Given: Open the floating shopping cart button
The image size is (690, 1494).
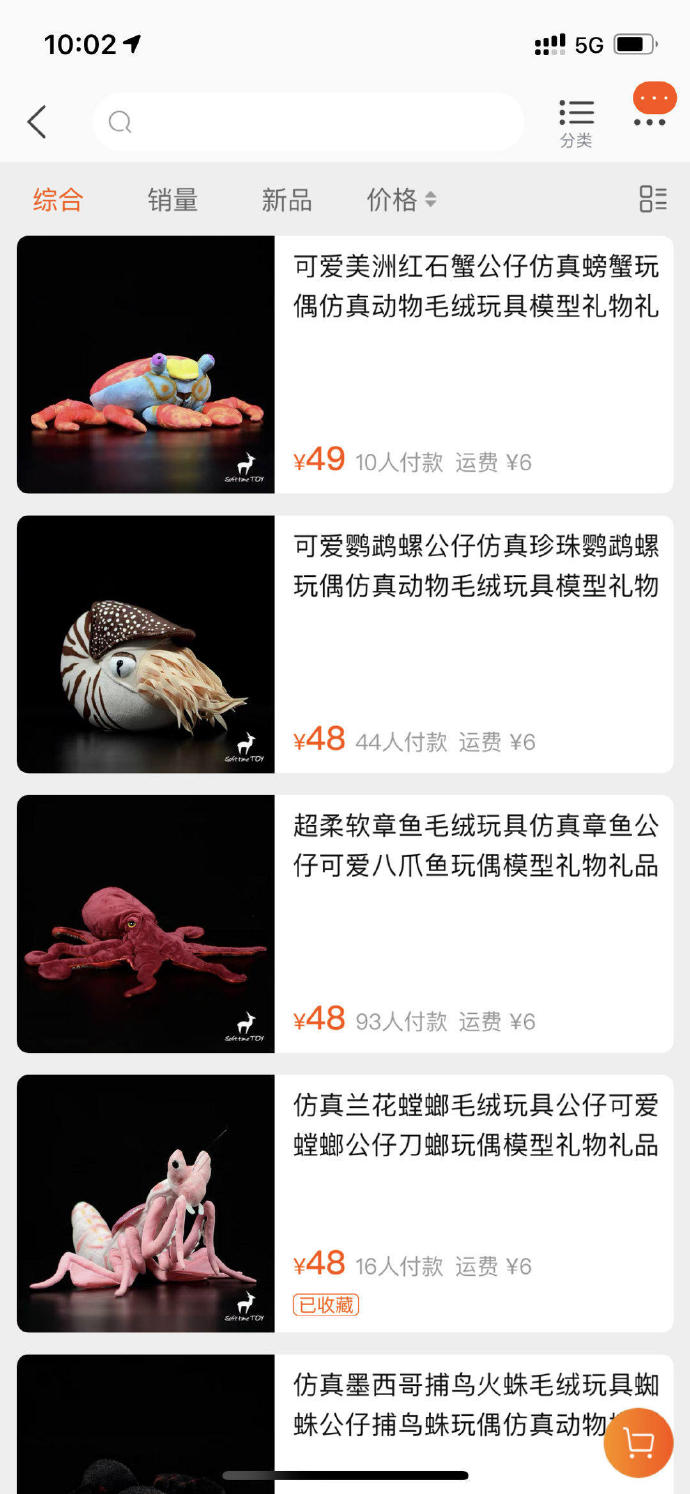Looking at the screenshot, I should pyautogui.click(x=638, y=1442).
